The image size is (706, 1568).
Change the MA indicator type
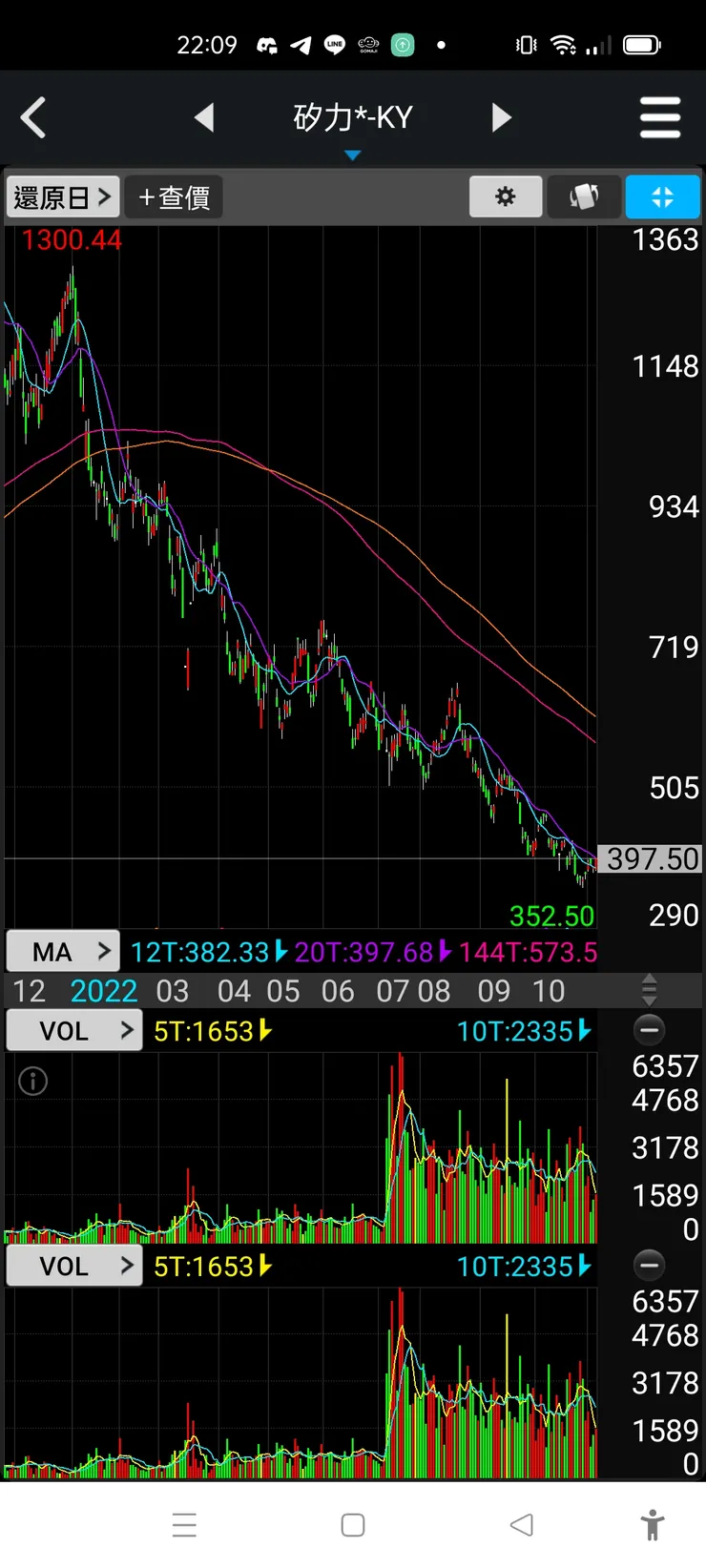(x=63, y=951)
